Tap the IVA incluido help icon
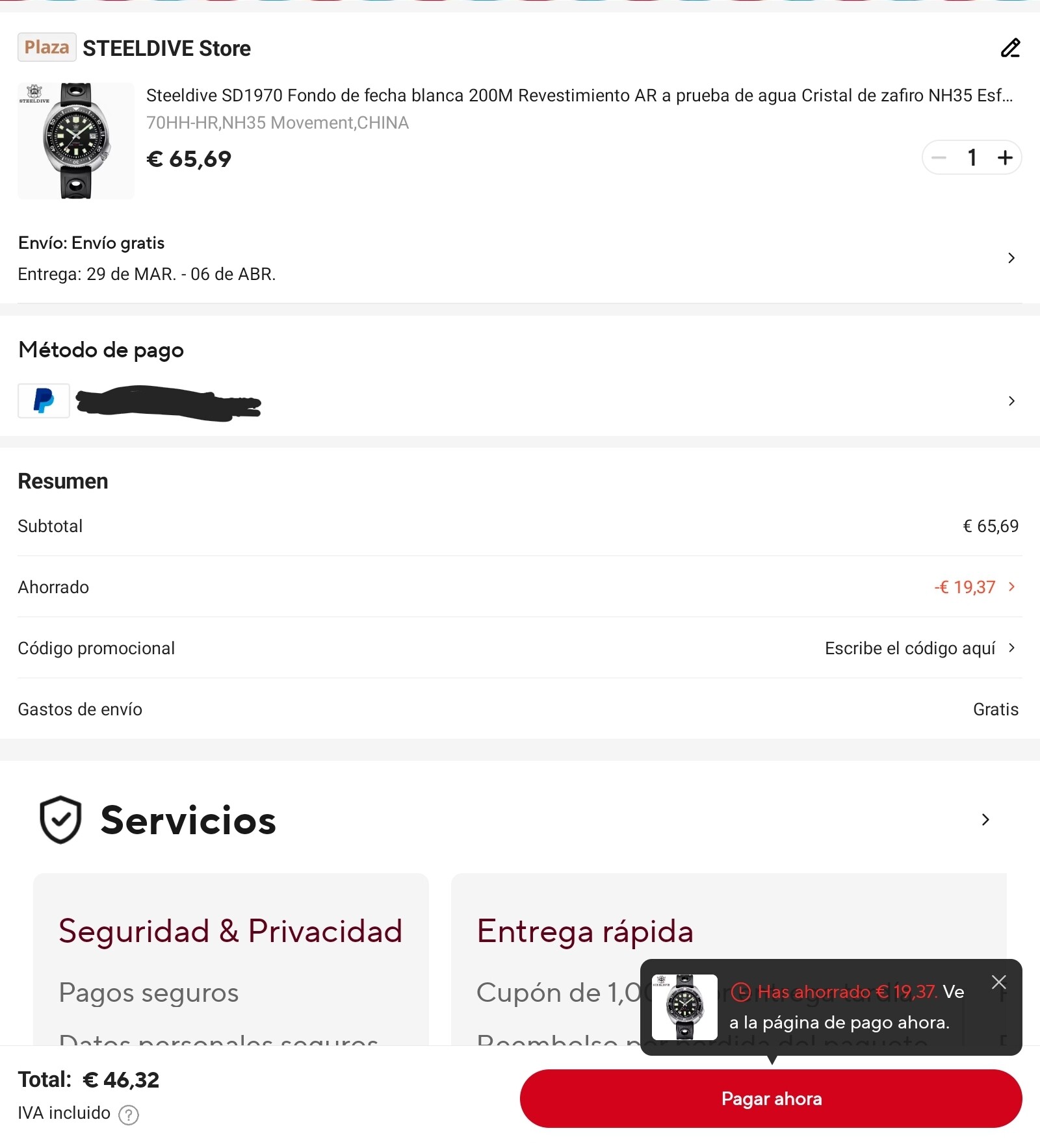Image resolution: width=1040 pixels, height=1148 pixels. coord(129,1115)
